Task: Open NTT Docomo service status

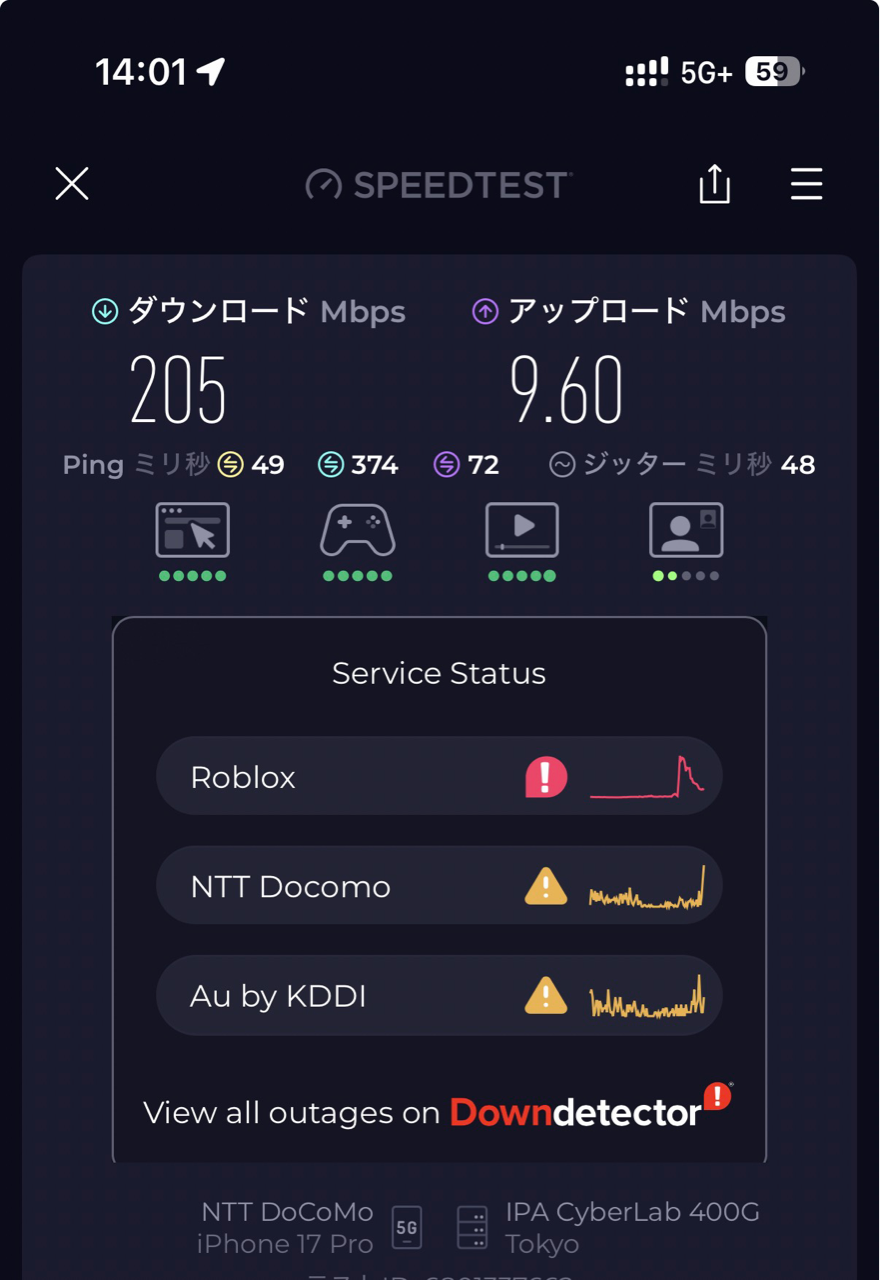Action: point(439,886)
